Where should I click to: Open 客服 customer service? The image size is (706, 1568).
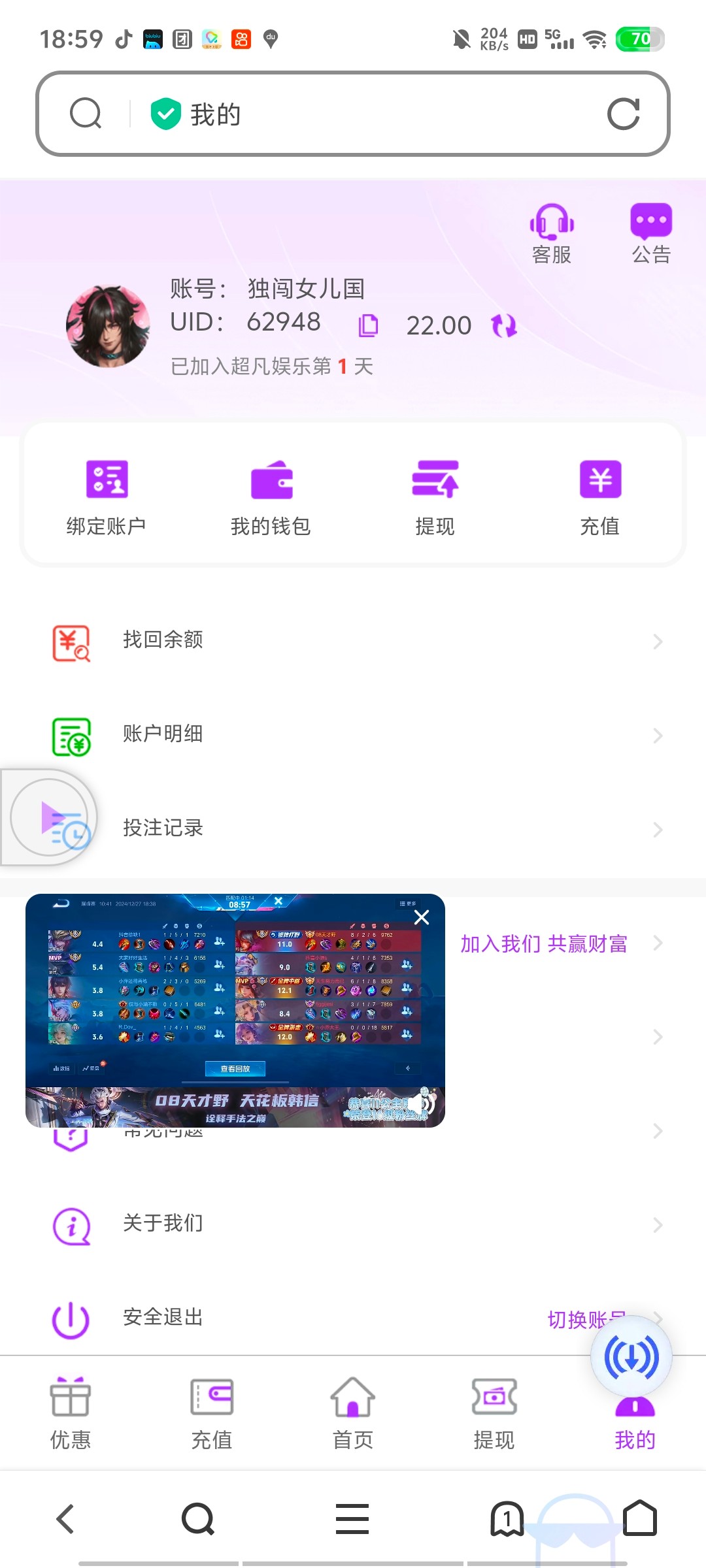pos(552,234)
